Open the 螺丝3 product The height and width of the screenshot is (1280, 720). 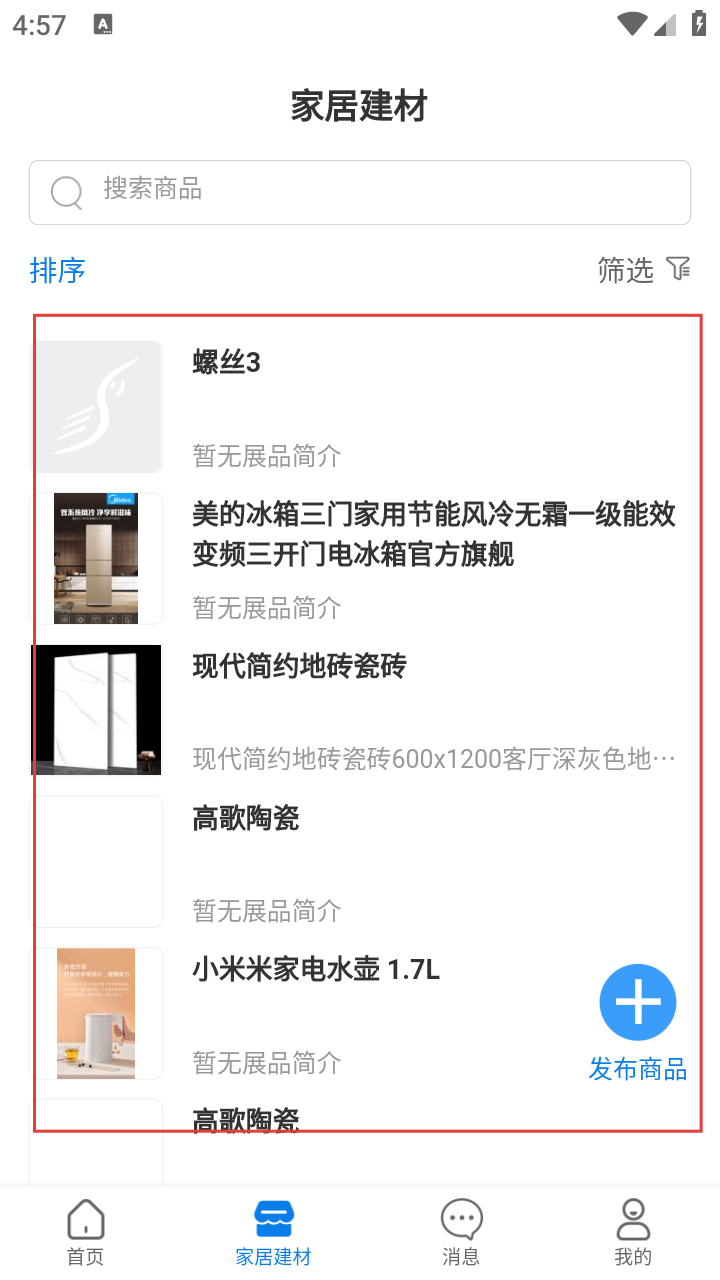coord(360,407)
